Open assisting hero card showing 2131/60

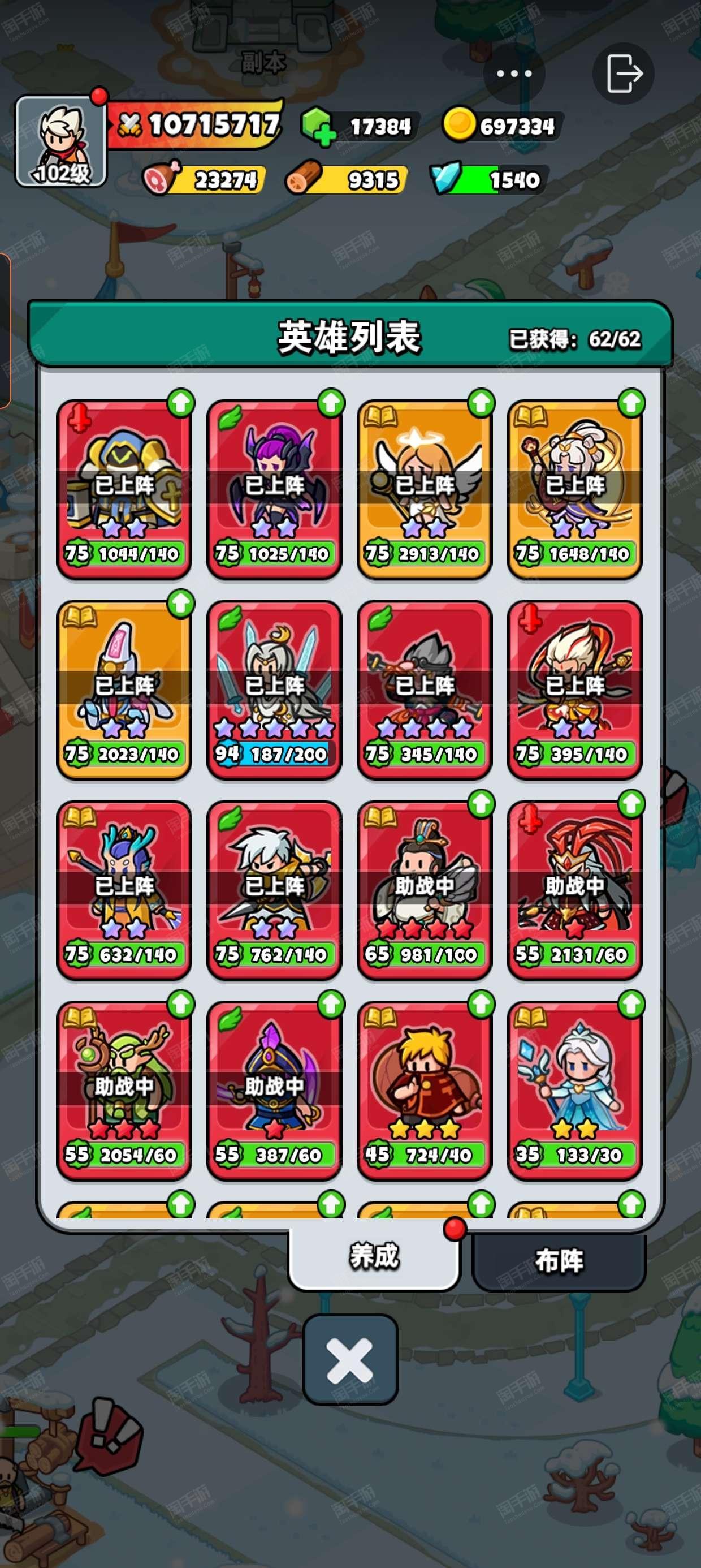point(574,889)
